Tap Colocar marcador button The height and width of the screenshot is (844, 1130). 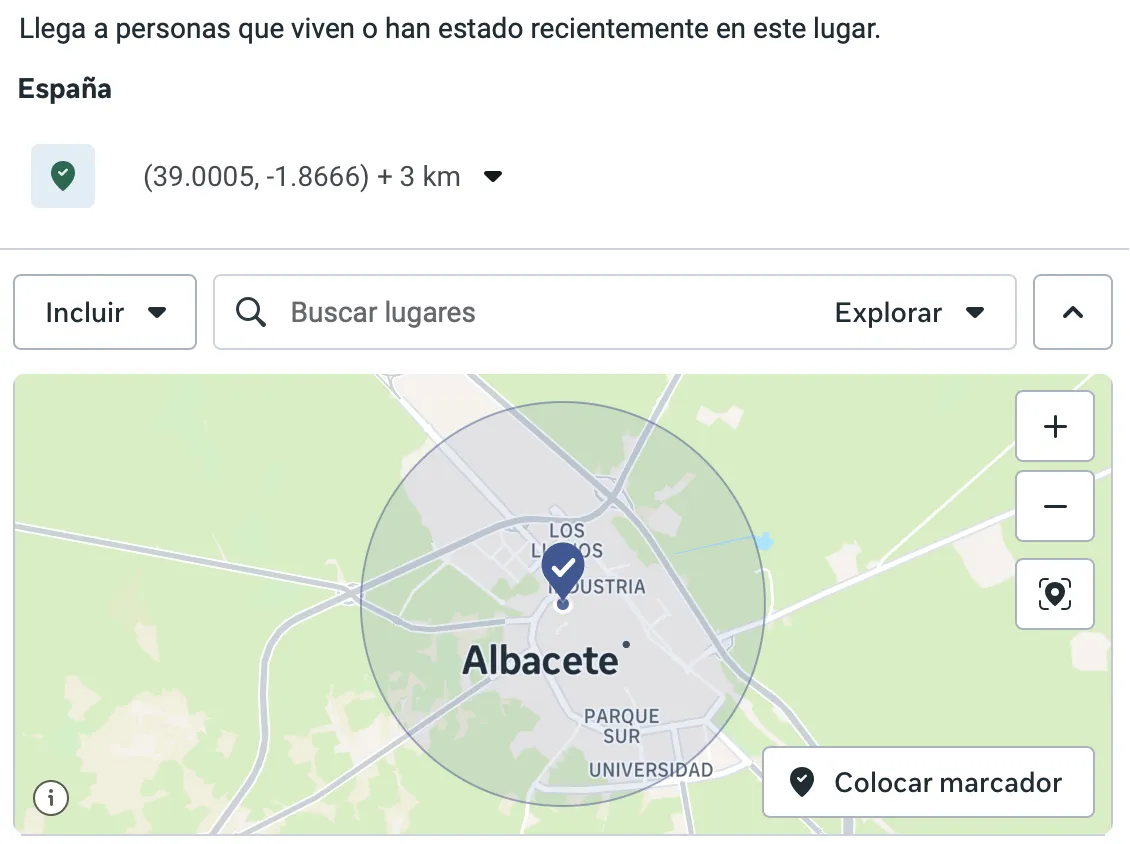[928, 782]
